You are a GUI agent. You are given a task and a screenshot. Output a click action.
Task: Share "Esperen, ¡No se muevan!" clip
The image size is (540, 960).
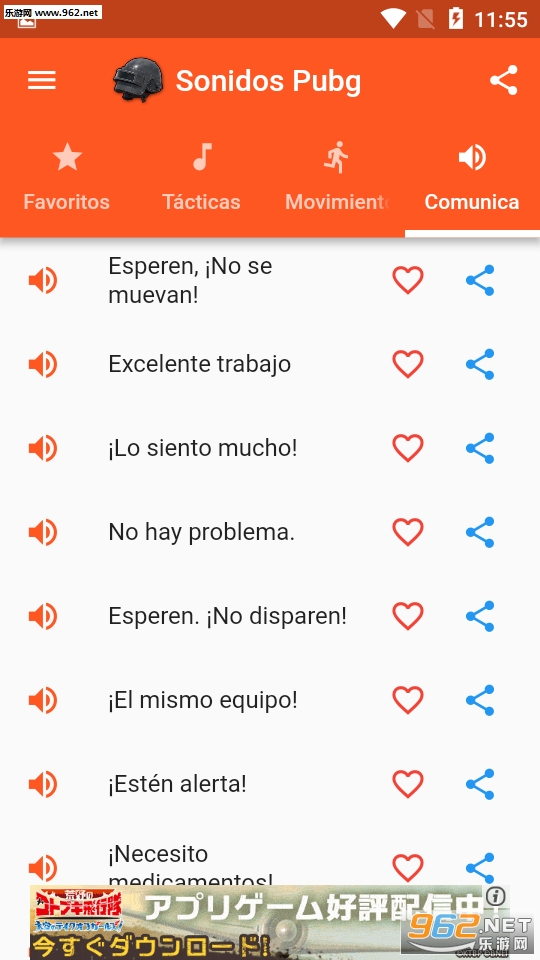(x=480, y=280)
